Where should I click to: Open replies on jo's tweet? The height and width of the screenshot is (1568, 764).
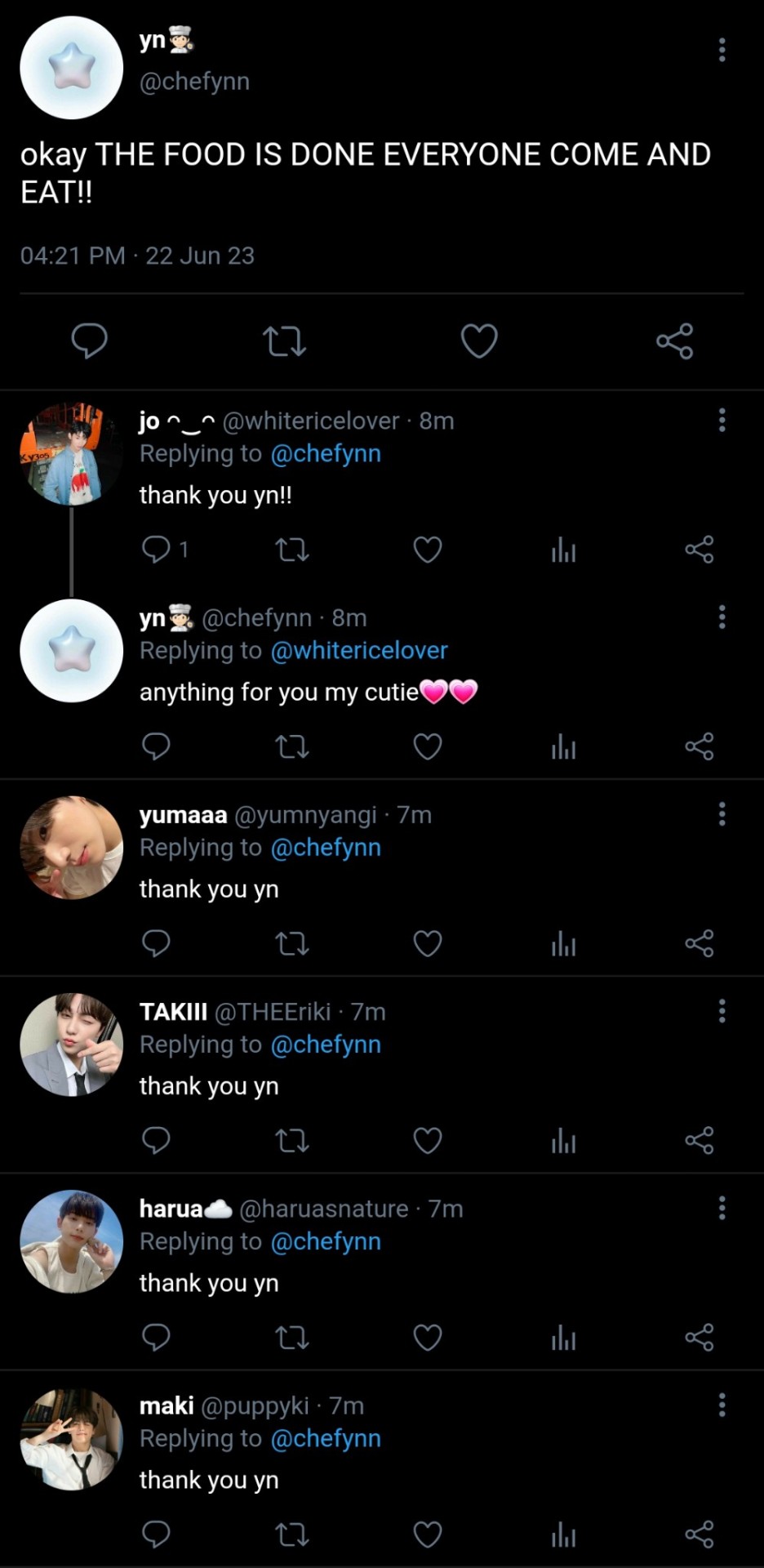[157, 550]
